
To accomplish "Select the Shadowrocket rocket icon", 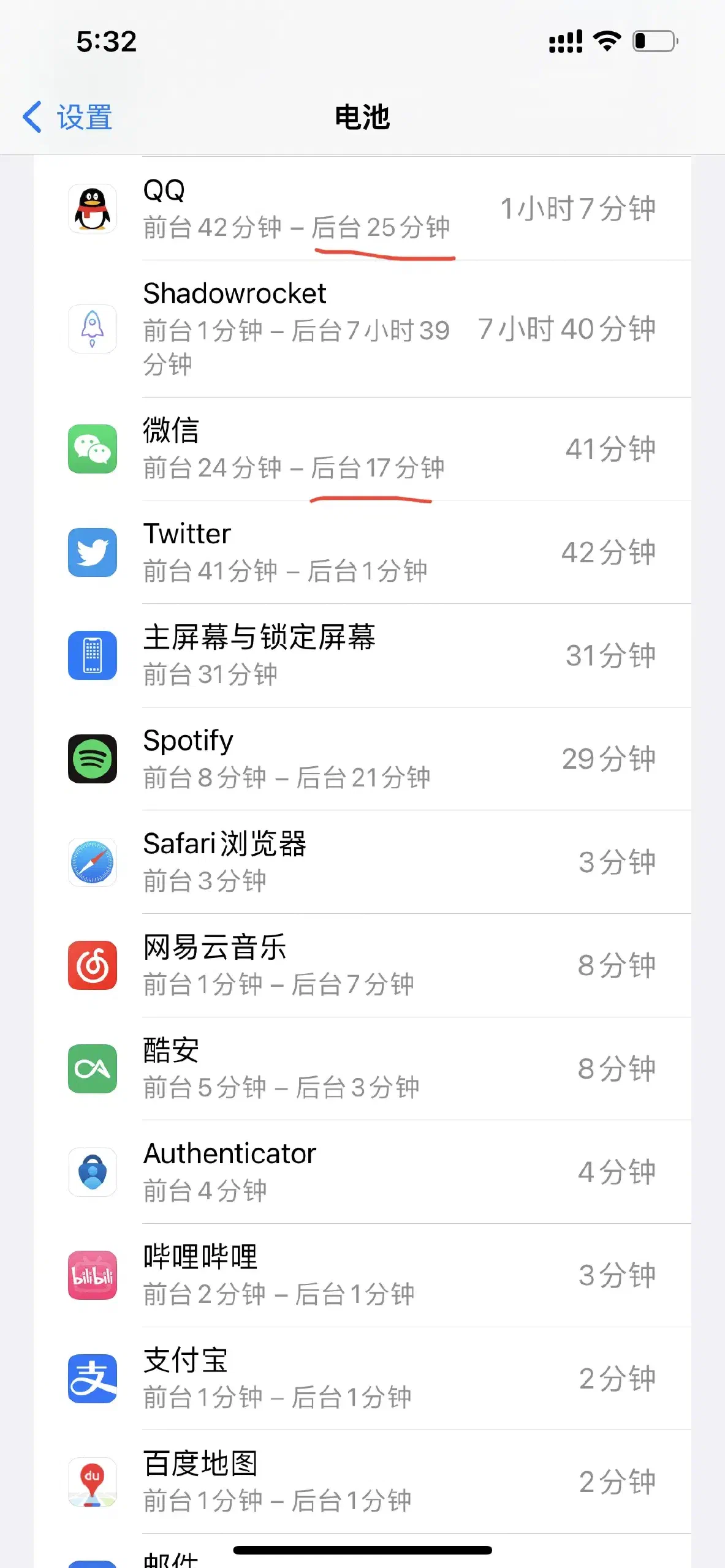I will point(92,329).
